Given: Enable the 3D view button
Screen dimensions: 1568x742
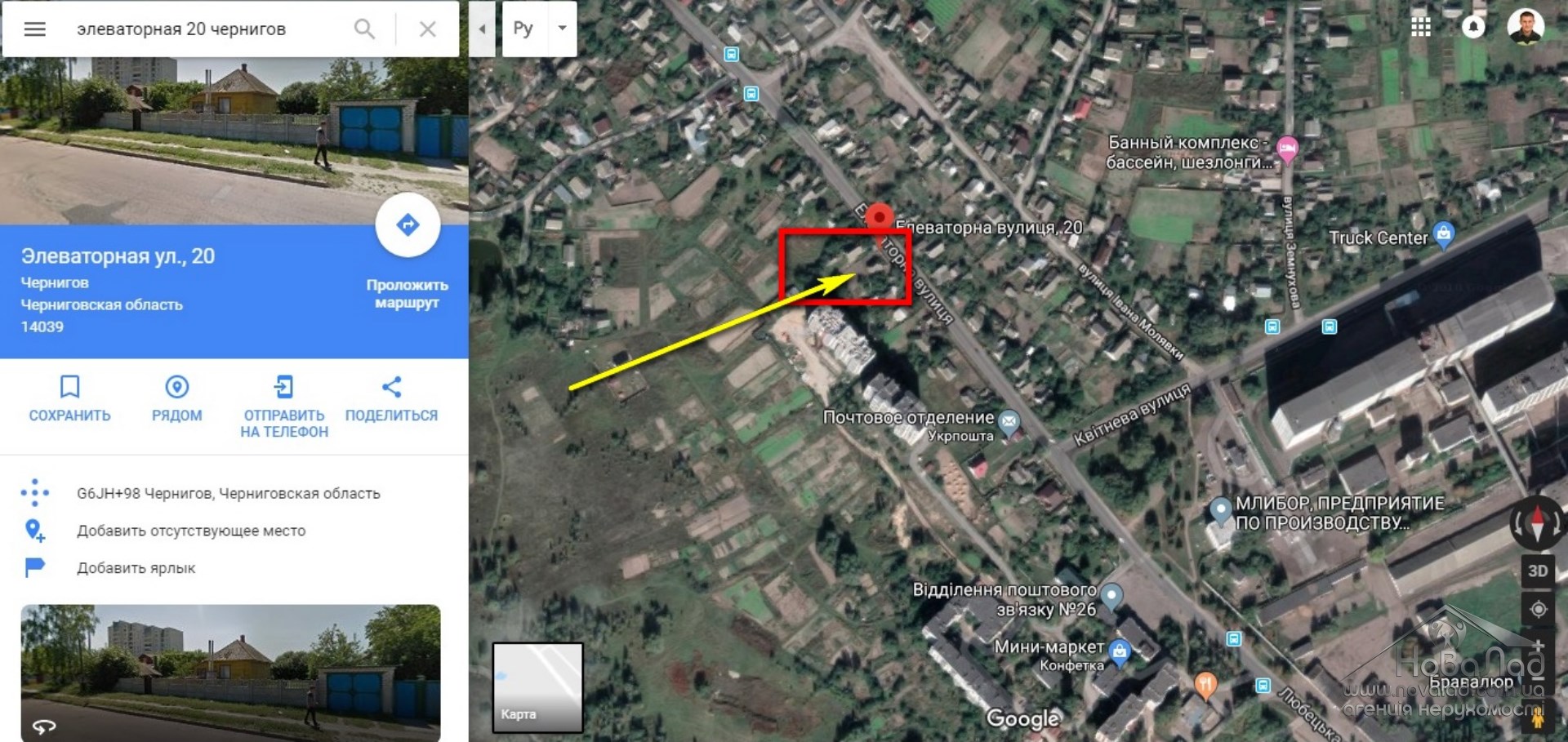Looking at the screenshot, I should (x=1538, y=571).
